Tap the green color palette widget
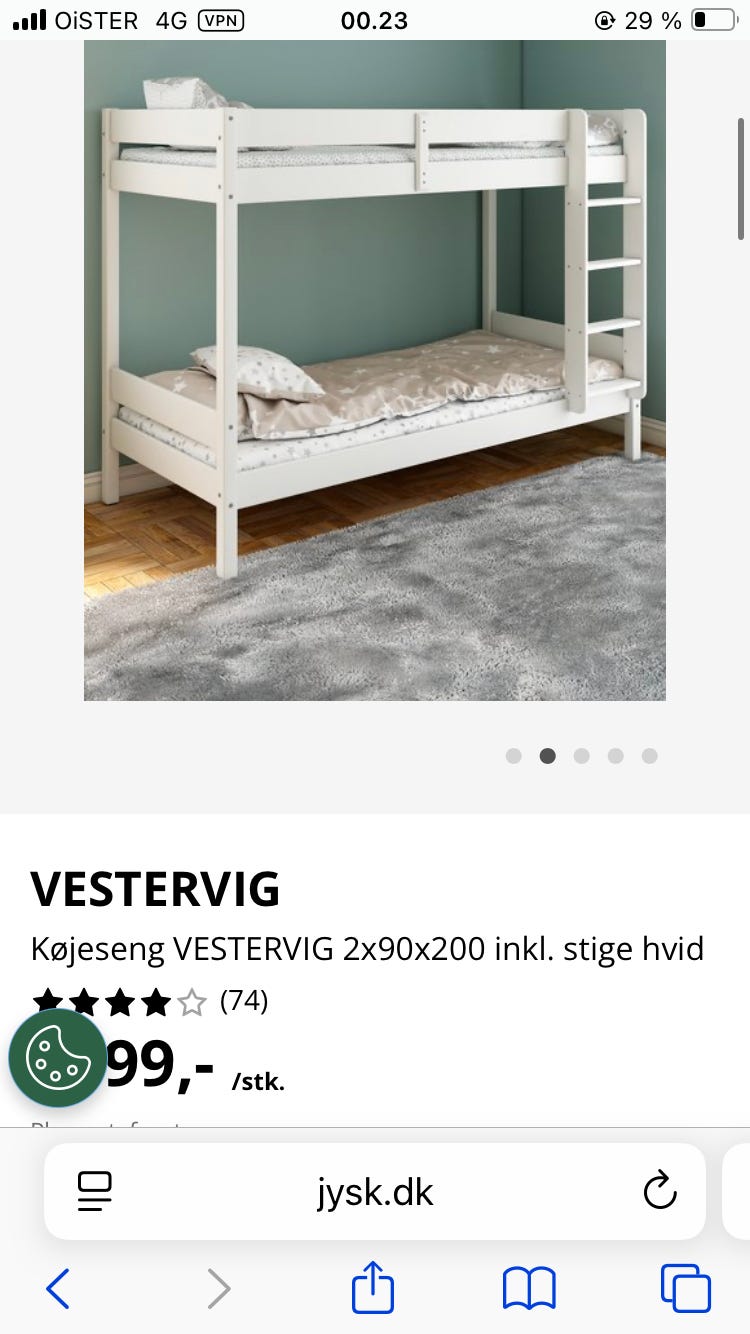Image resolution: width=750 pixels, height=1334 pixels. (57, 1059)
